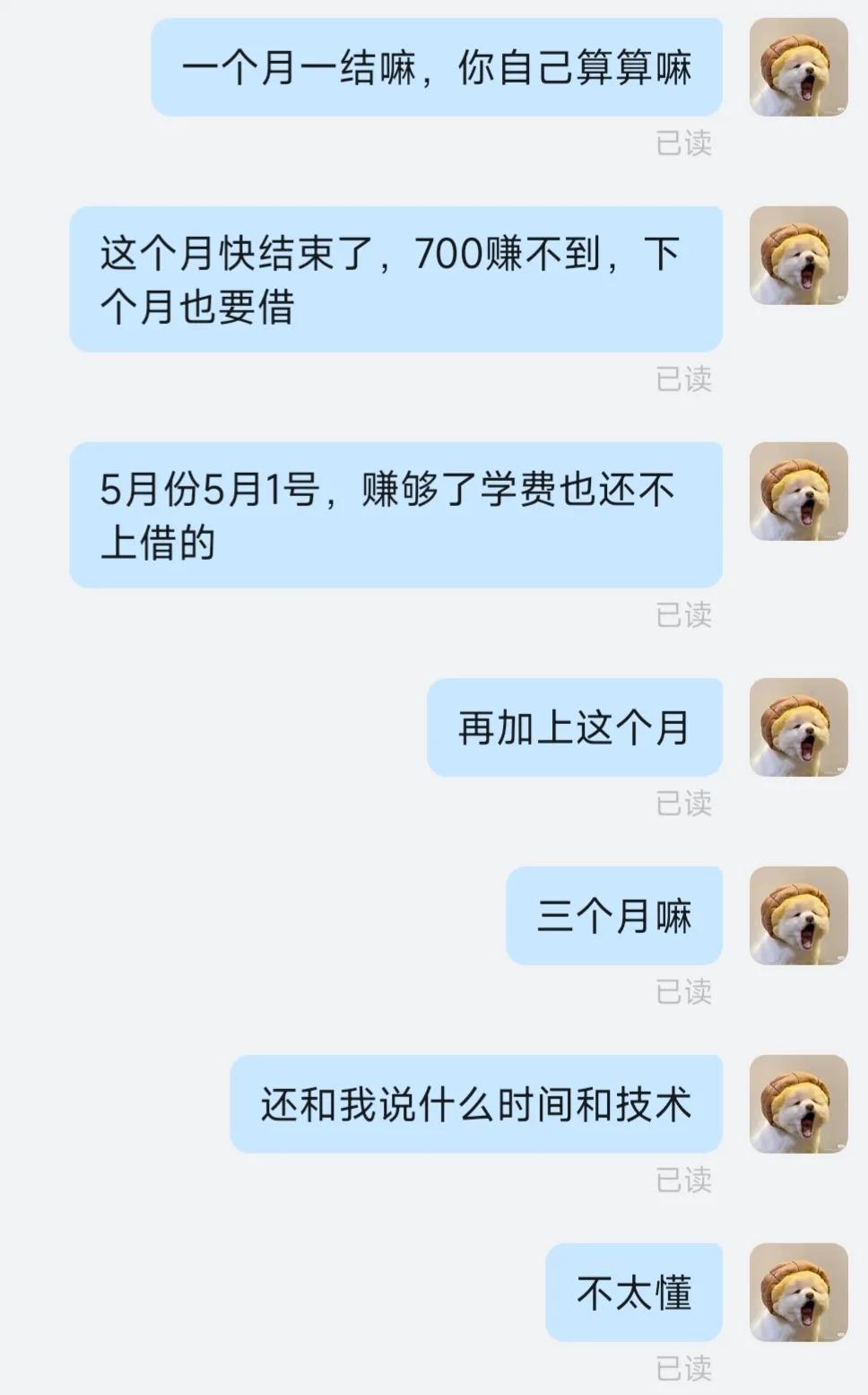Select the 还和我说什么时间和技术 bubble
The image size is (868, 1395).
click(475, 1103)
